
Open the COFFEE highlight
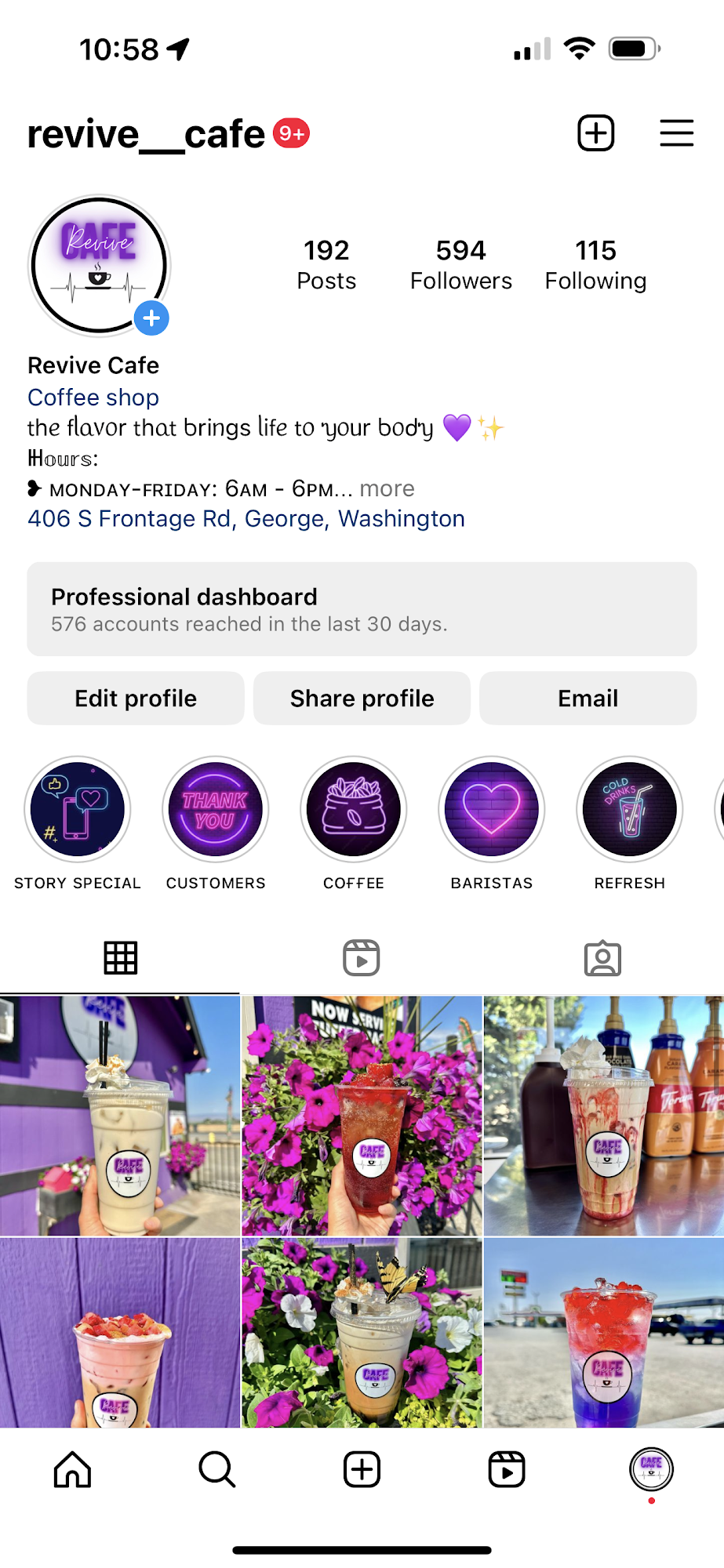(x=354, y=810)
